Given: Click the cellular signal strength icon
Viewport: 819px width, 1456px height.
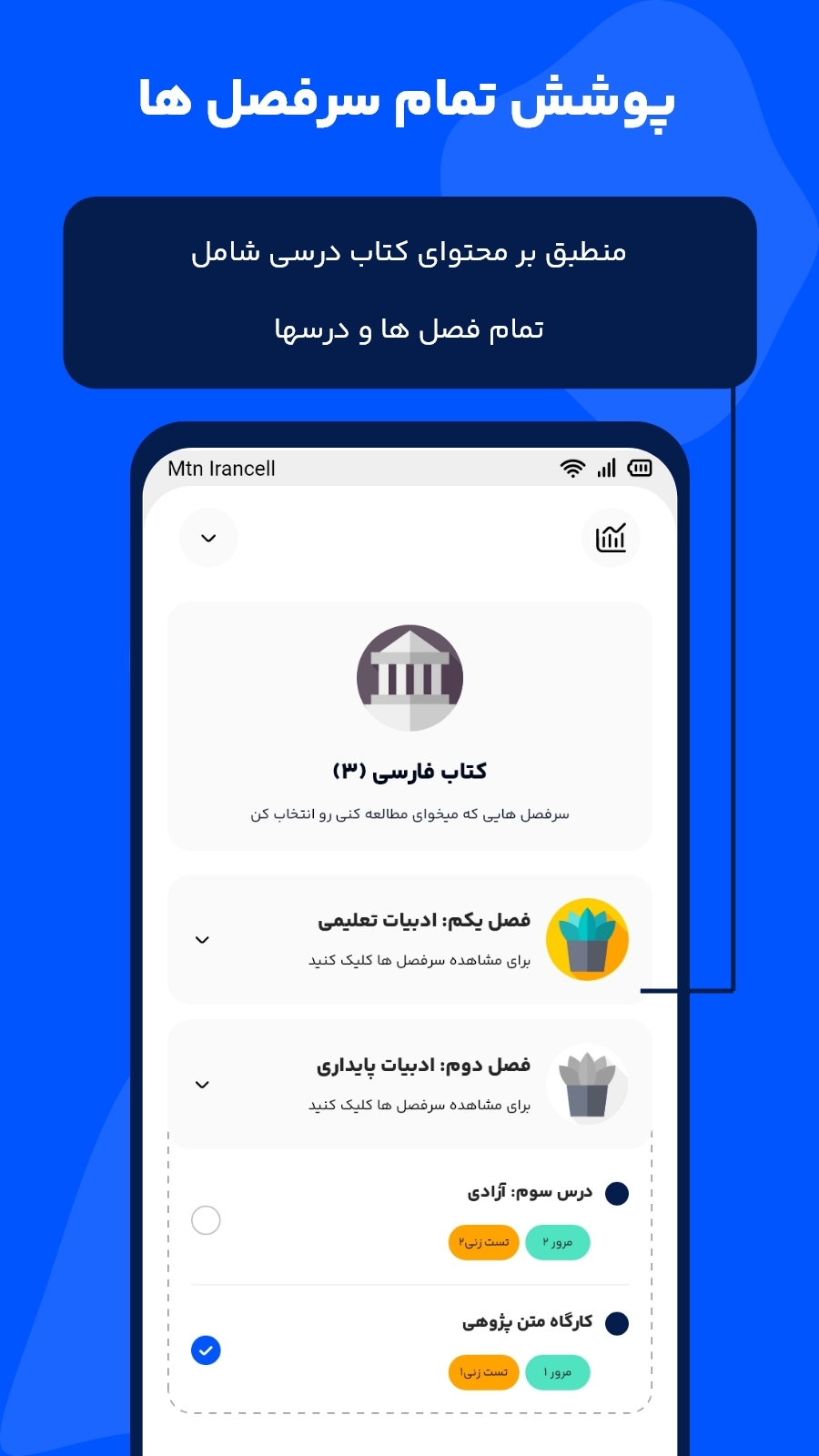Looking at the screenshot, I should 605,468.
